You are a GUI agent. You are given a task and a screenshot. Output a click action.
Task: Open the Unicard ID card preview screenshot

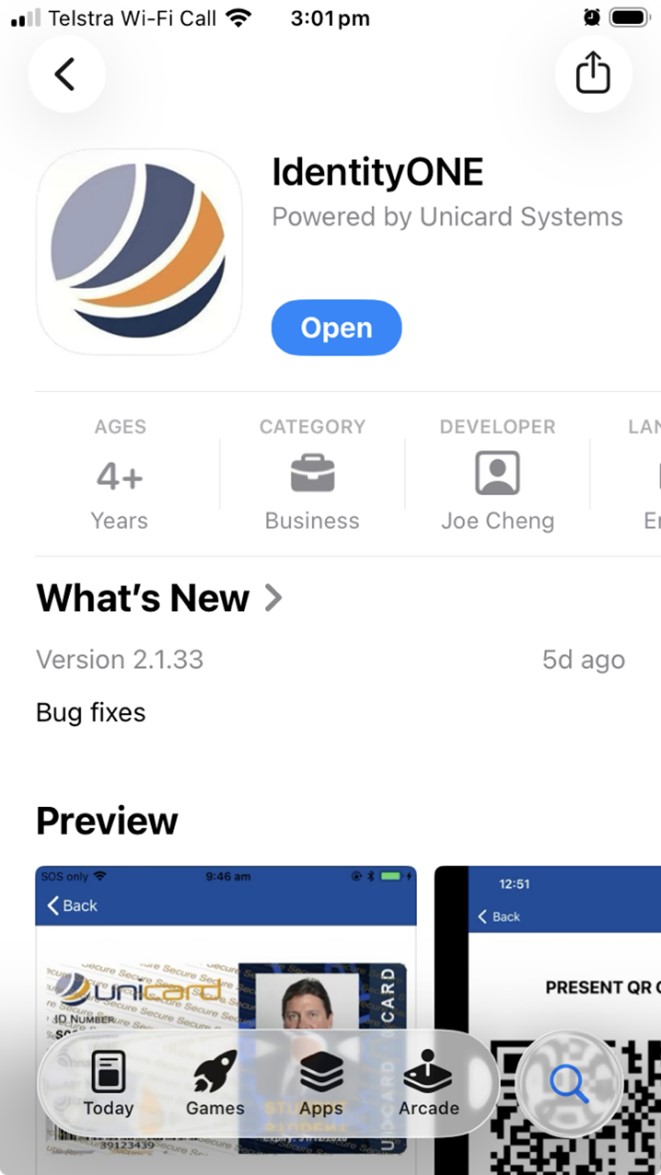226,960
